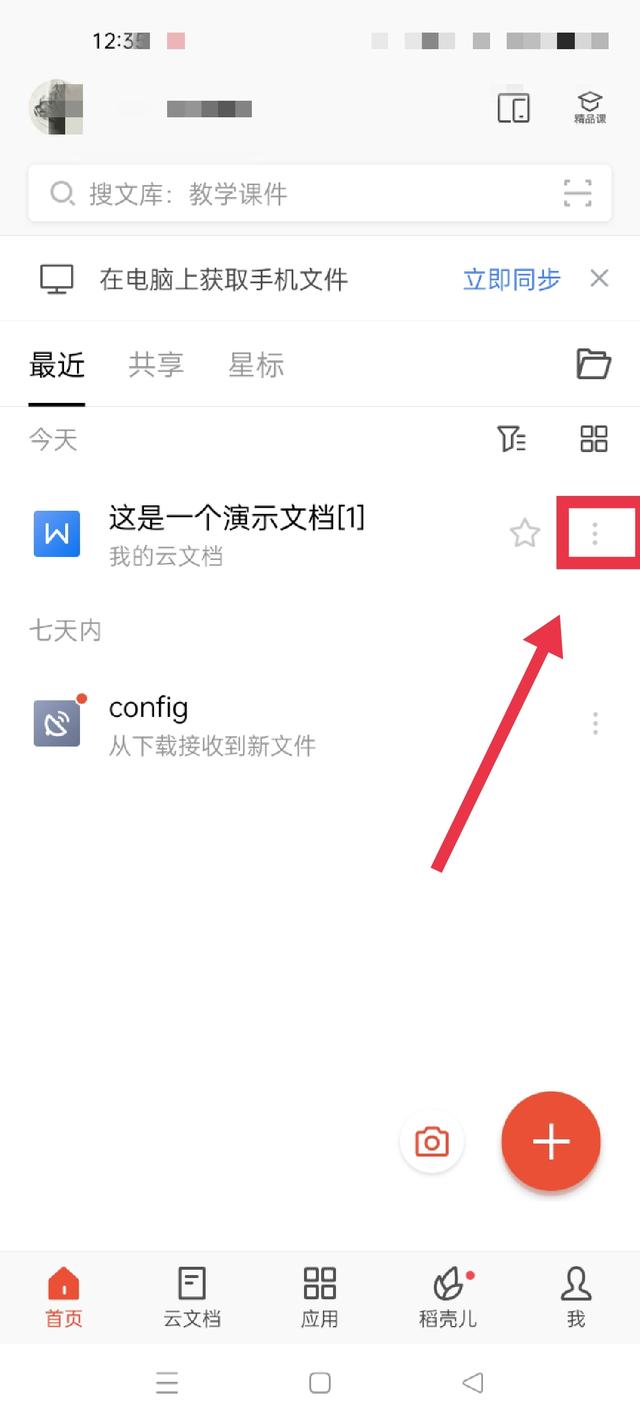This screenshot has height=1422, width=640.
Task: Star the 这是一个演示文档[1] file
Action: (x=525, y=533)
